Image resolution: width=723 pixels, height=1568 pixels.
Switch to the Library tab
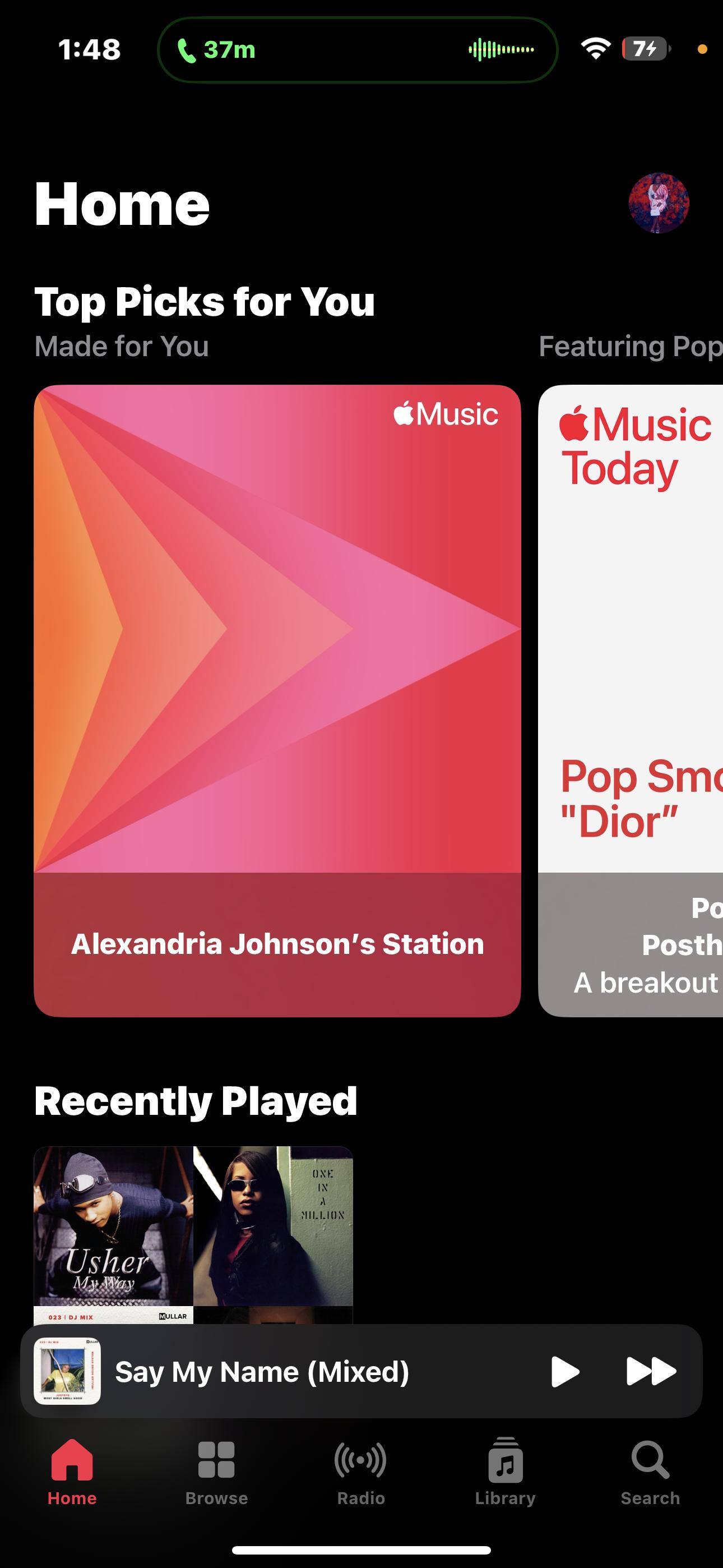[505, 1471]
